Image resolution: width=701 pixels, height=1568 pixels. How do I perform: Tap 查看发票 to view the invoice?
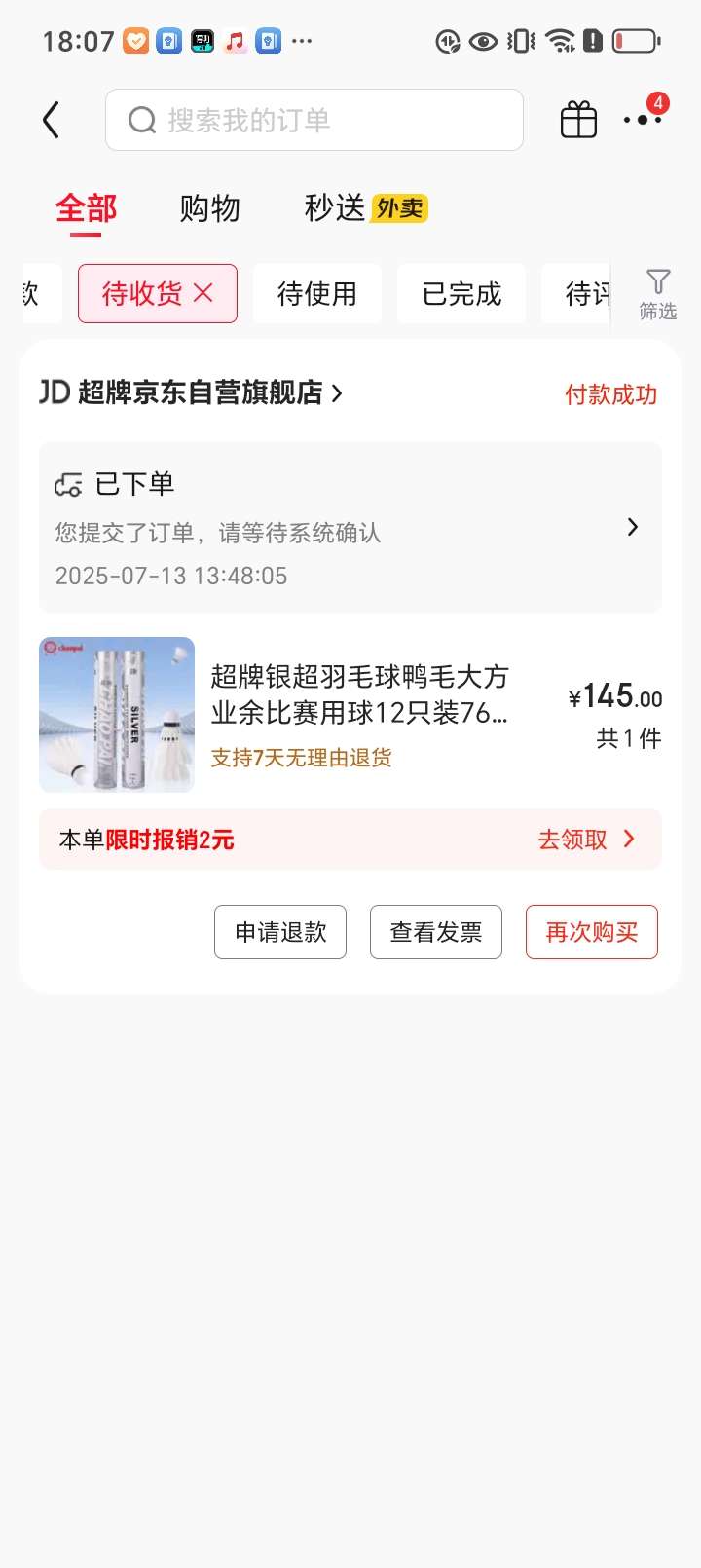(436, 932)
